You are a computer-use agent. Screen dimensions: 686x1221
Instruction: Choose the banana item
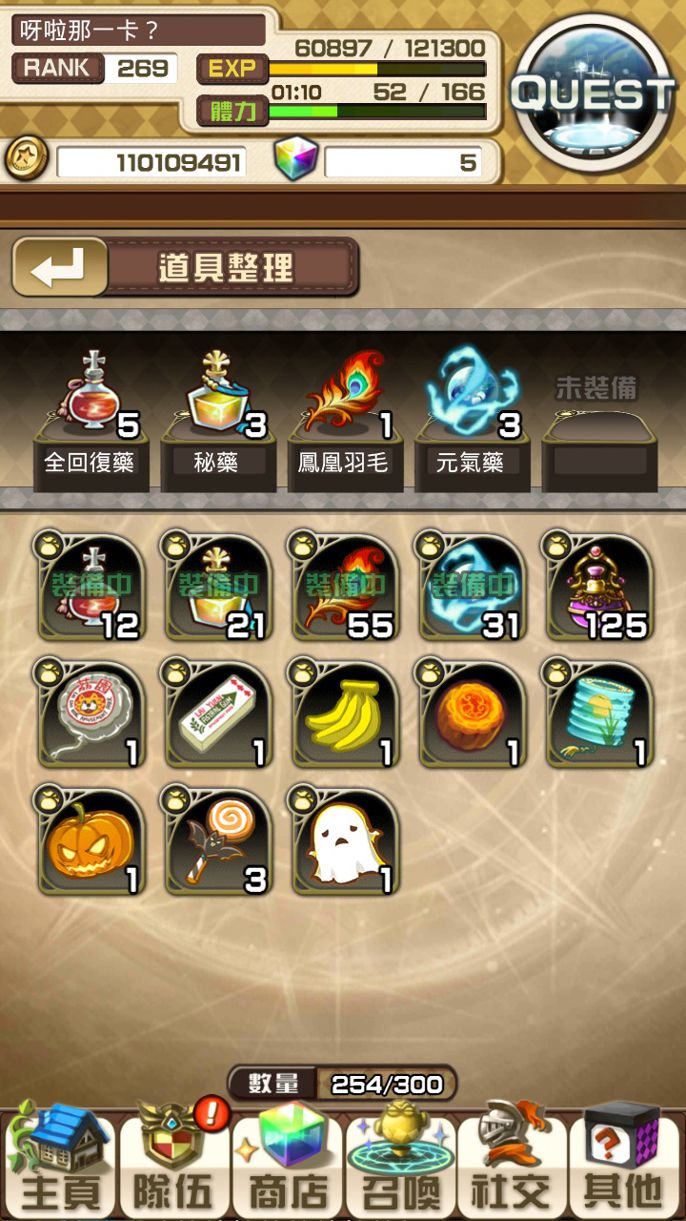[x=345, y=714]
